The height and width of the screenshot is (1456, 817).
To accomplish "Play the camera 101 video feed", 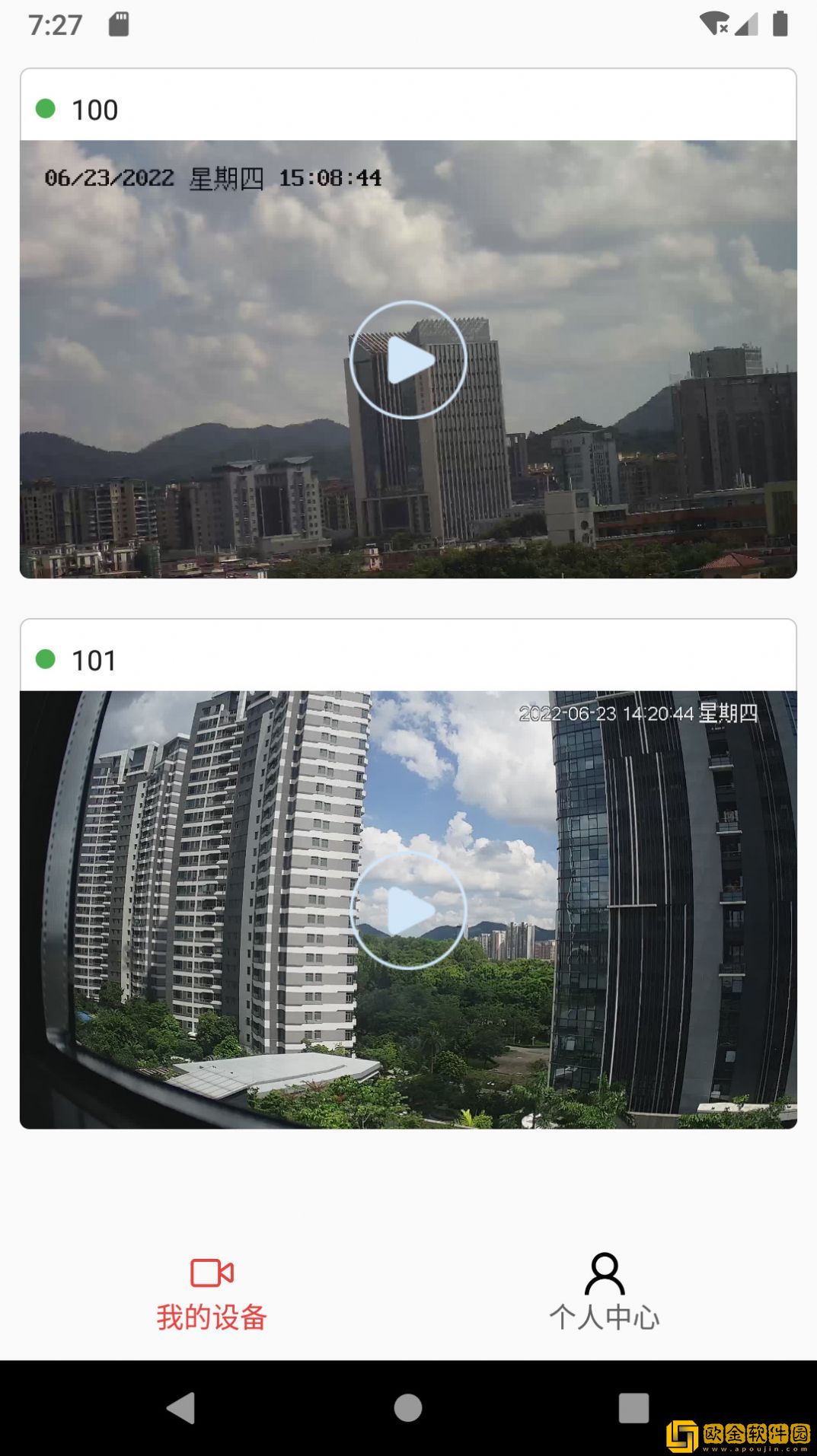I will point(408,910).
